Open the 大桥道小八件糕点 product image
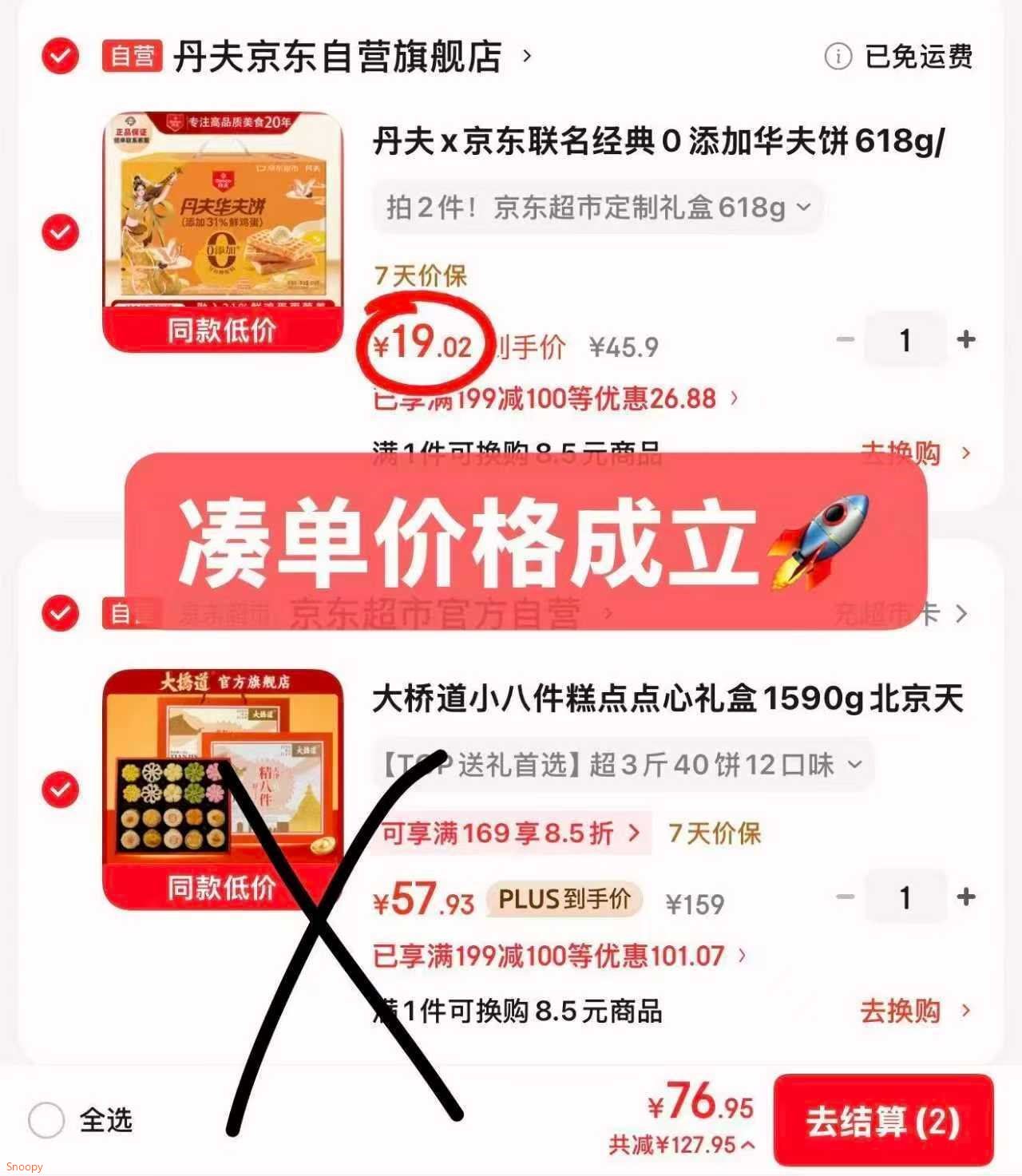The height and width of the screenshot is (1176, 1022). coord(223,789)
